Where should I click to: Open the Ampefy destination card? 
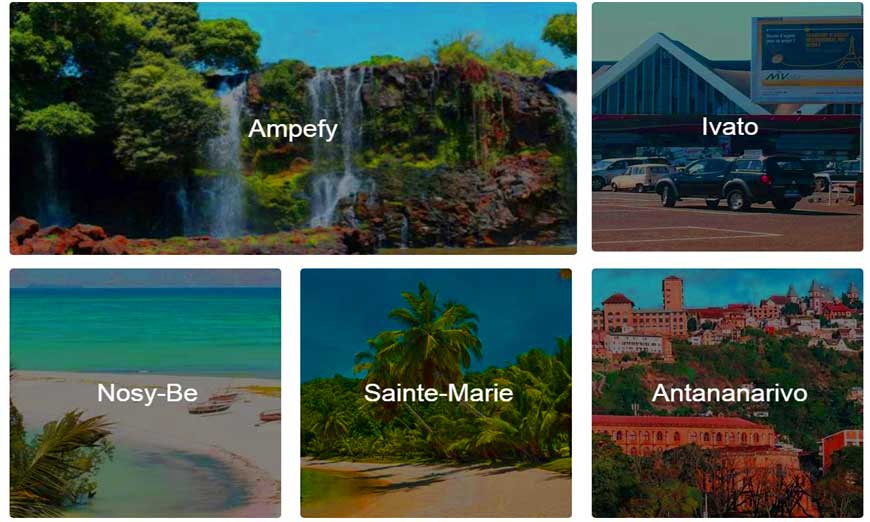coord(293,129)
